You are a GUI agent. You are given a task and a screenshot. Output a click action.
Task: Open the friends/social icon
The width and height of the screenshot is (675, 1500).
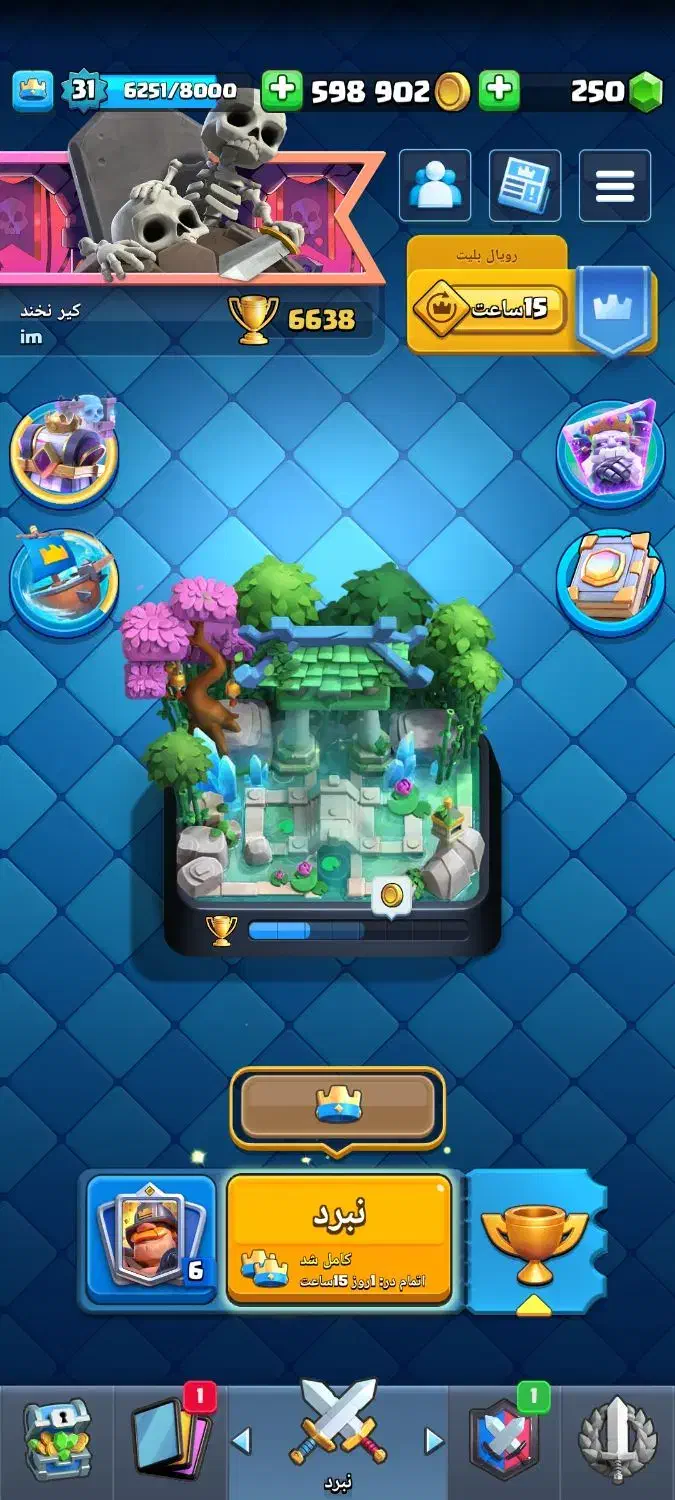click(435, 185)
